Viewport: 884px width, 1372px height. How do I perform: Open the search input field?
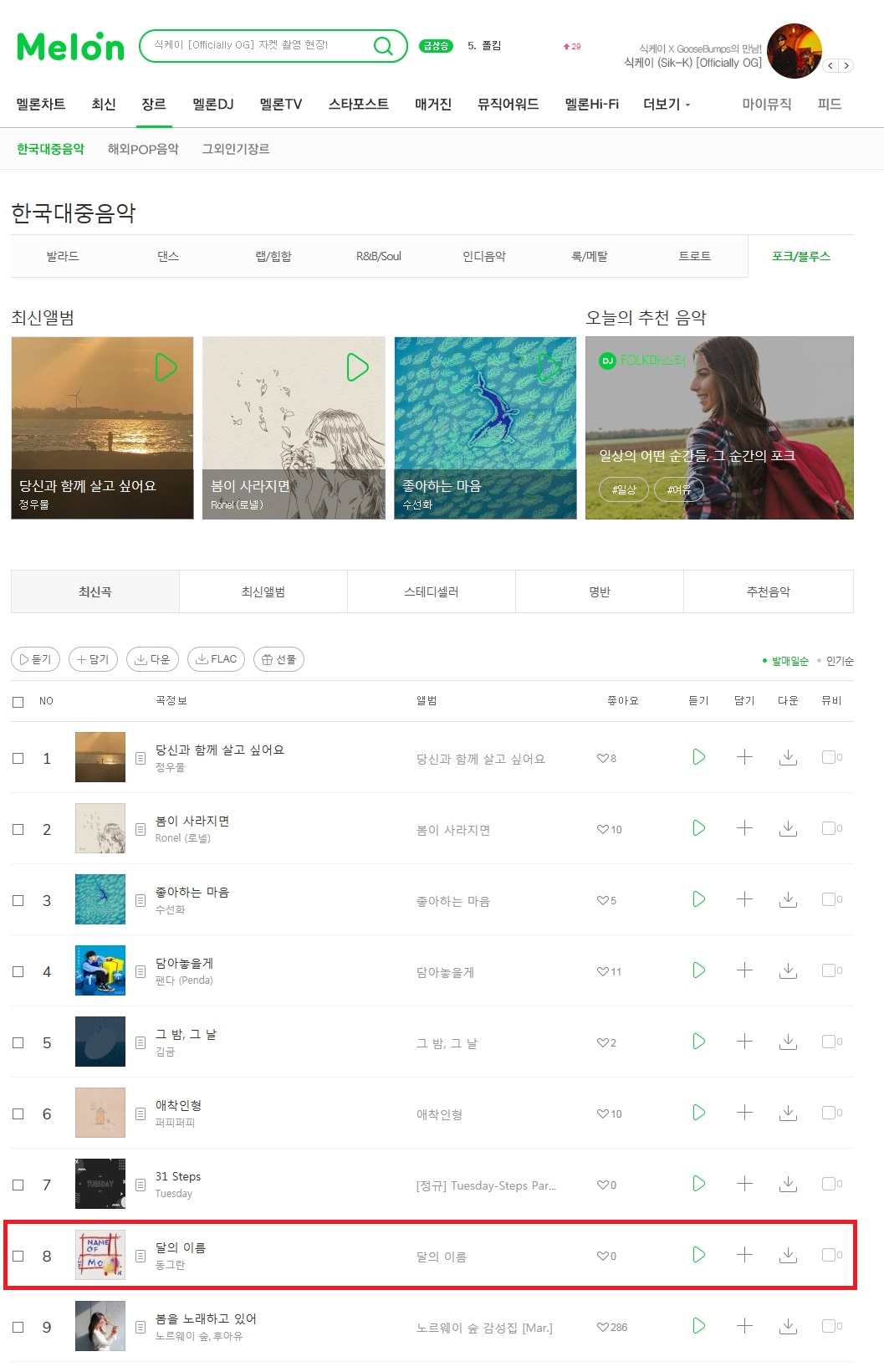click(255, 45)
